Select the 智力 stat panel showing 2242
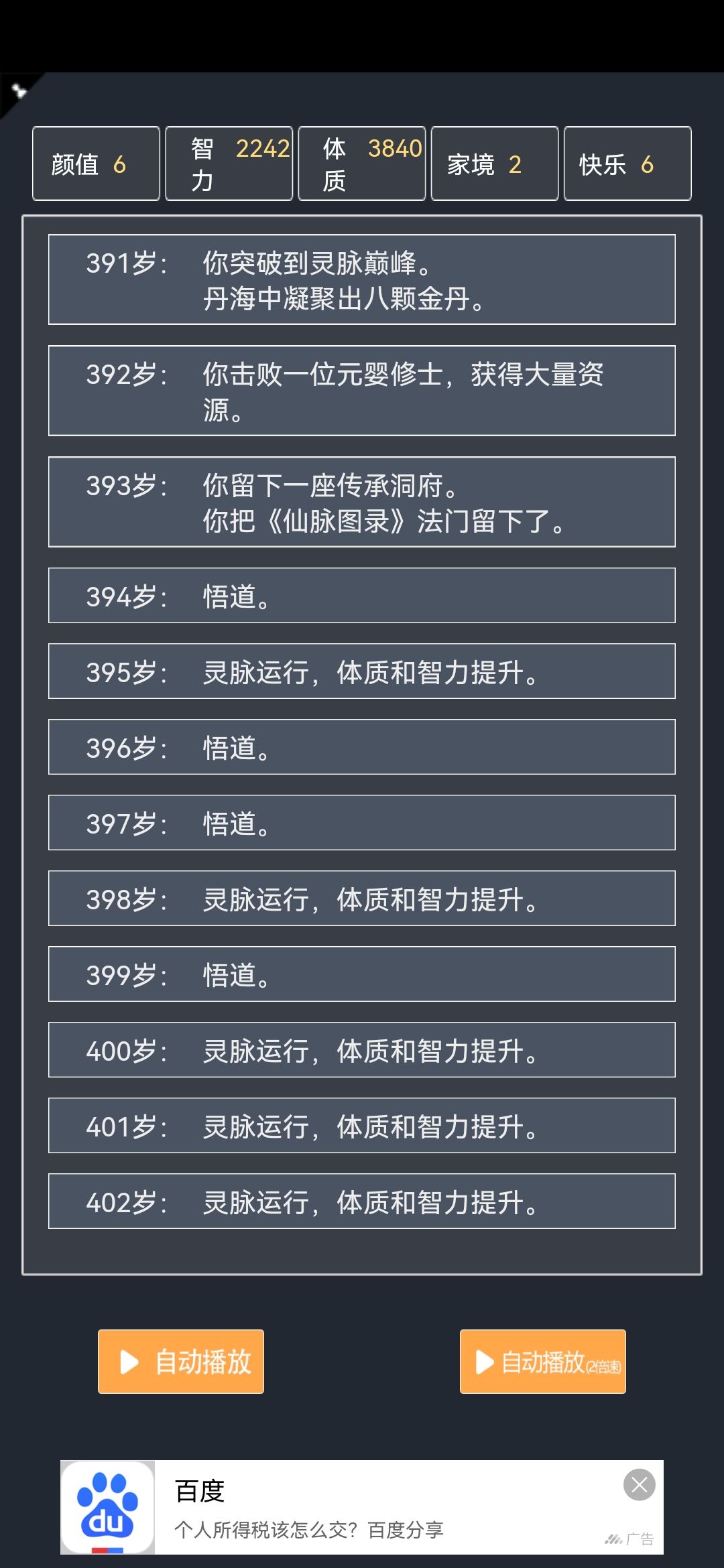Viewport: 724px width, 1568px height. pos(228,164)
